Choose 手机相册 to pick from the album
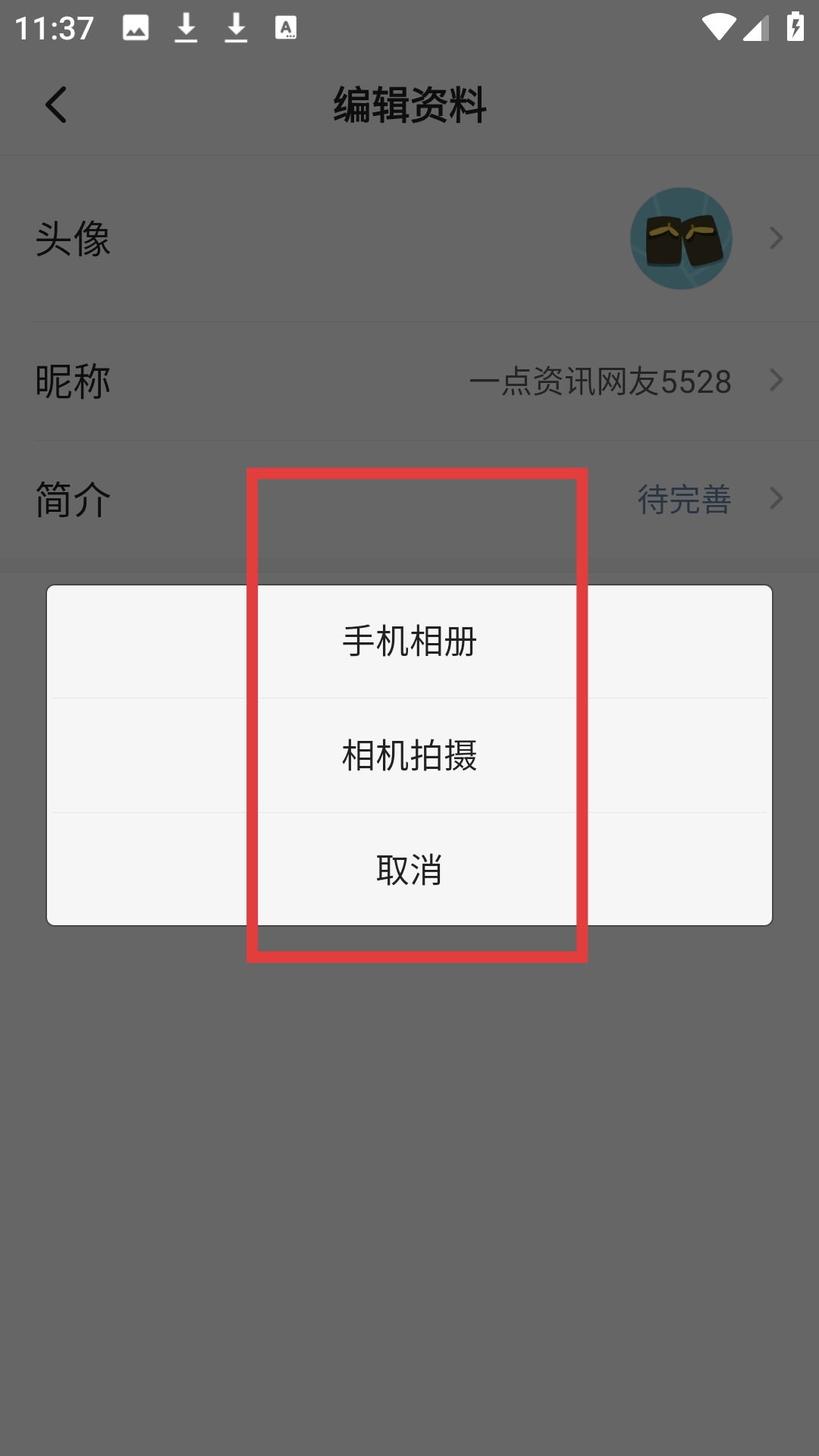Viewport: 819px width, 1456px height. coord(409,642)
